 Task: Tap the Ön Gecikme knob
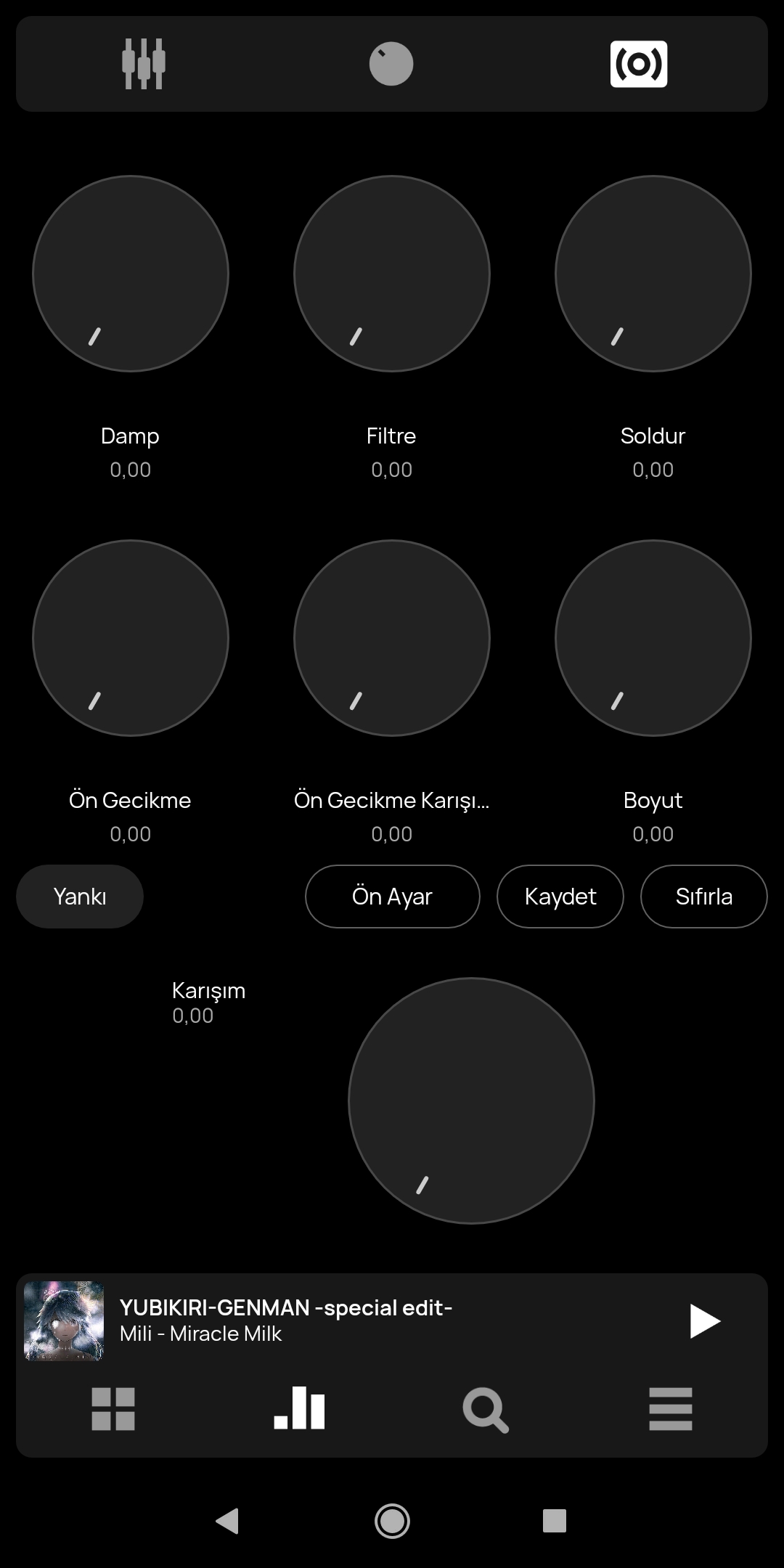coord(131,638)
